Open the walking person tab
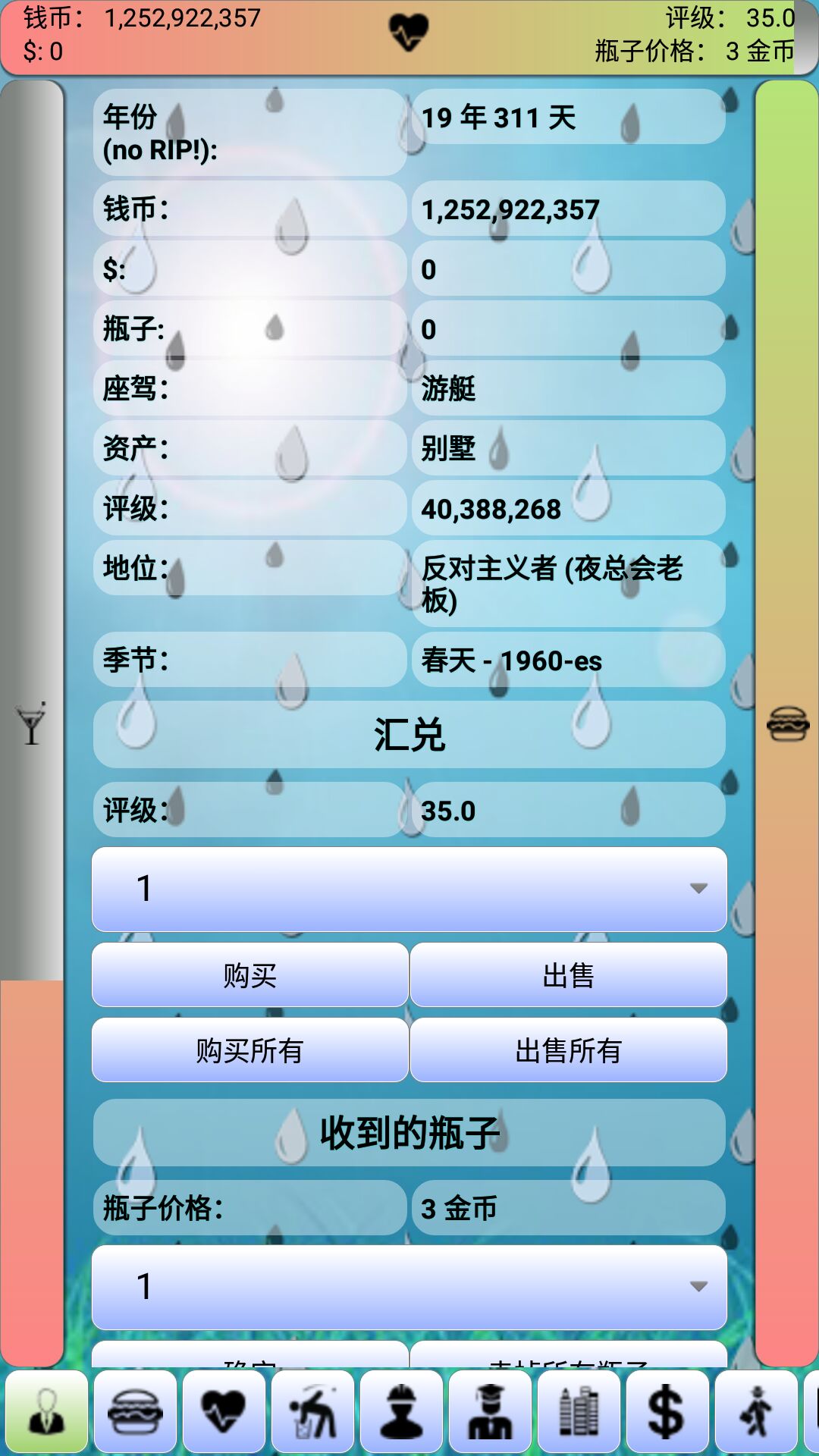The image size is (819, 1456). tap(755, 1411)
